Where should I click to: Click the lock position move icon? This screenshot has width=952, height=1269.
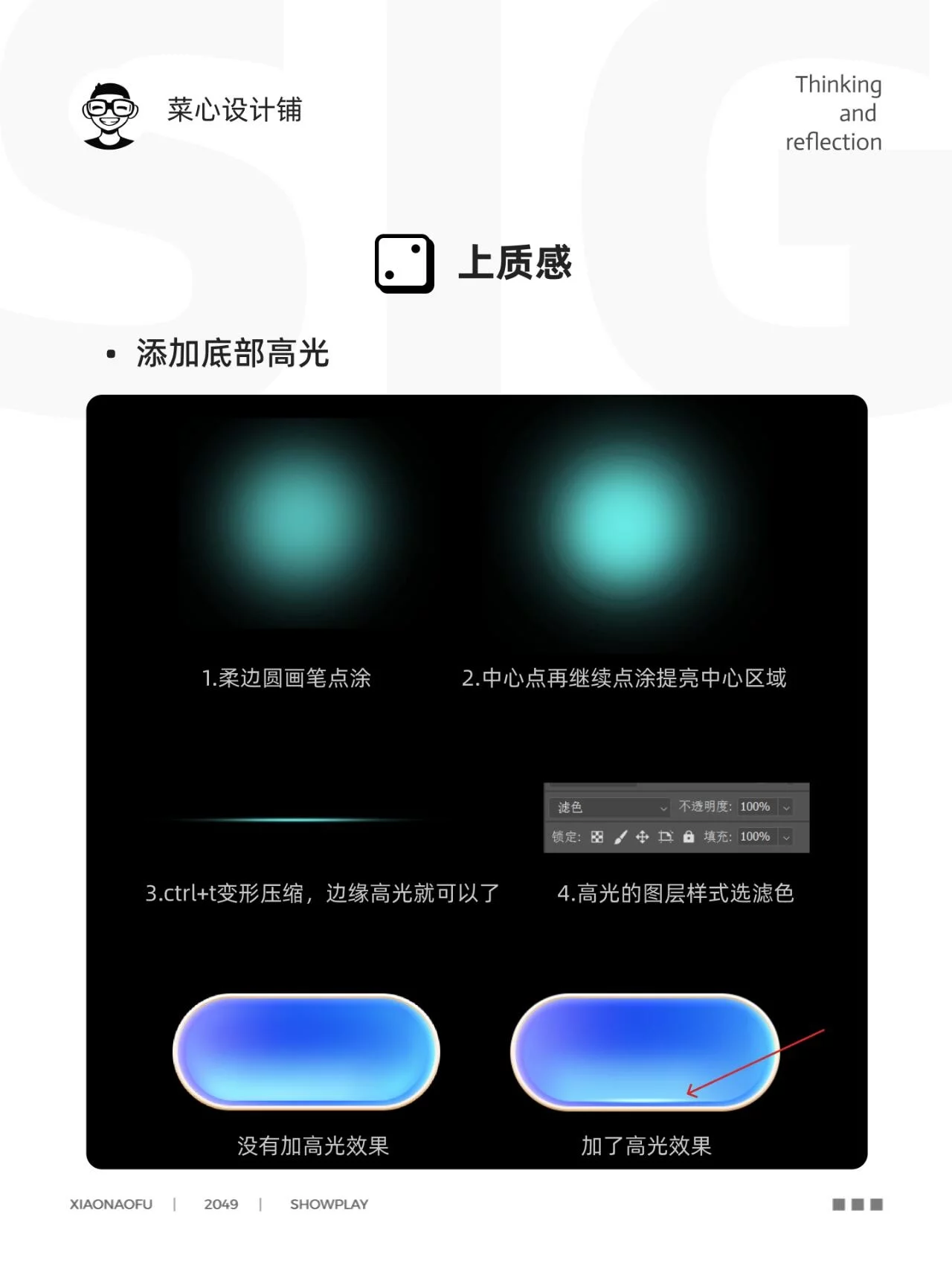[643, 837]
